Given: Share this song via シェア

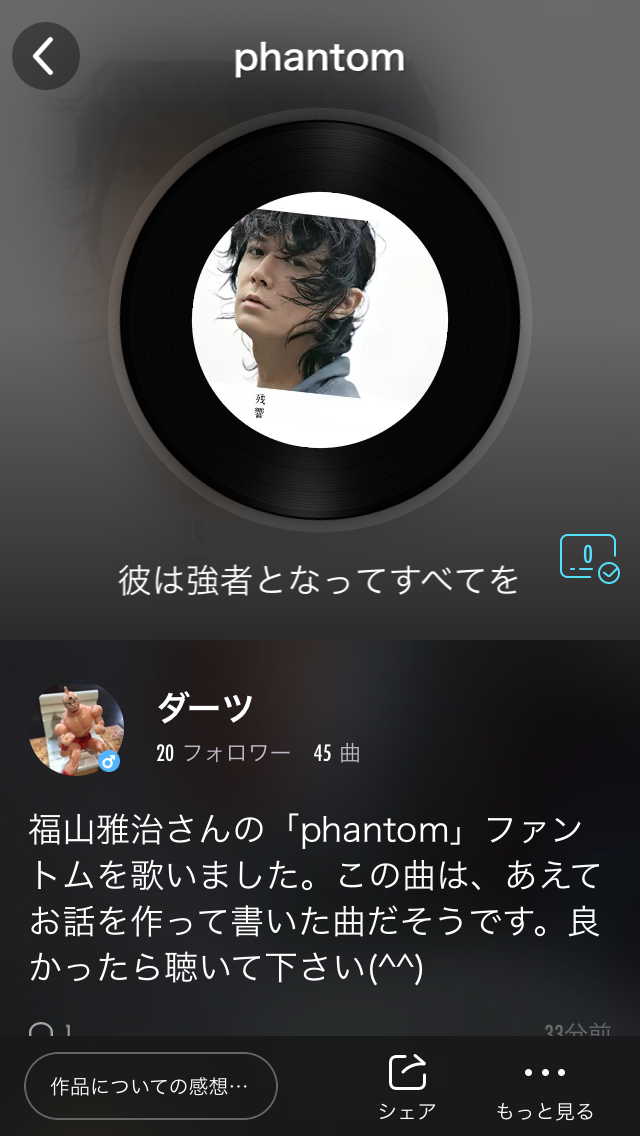Looking at the screenshot, I should click(x=407, y=1087).
